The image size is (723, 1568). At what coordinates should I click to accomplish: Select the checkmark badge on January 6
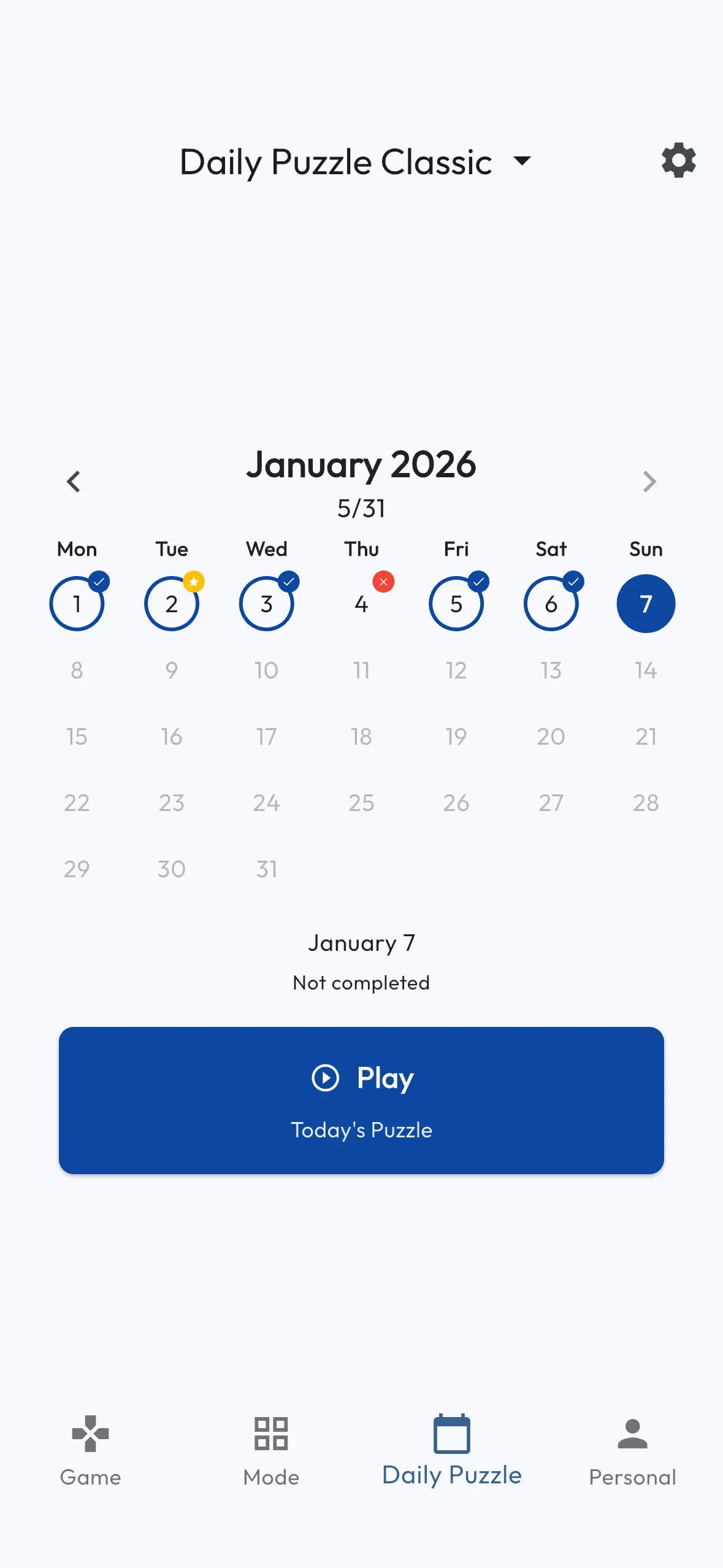coord(573,582)
